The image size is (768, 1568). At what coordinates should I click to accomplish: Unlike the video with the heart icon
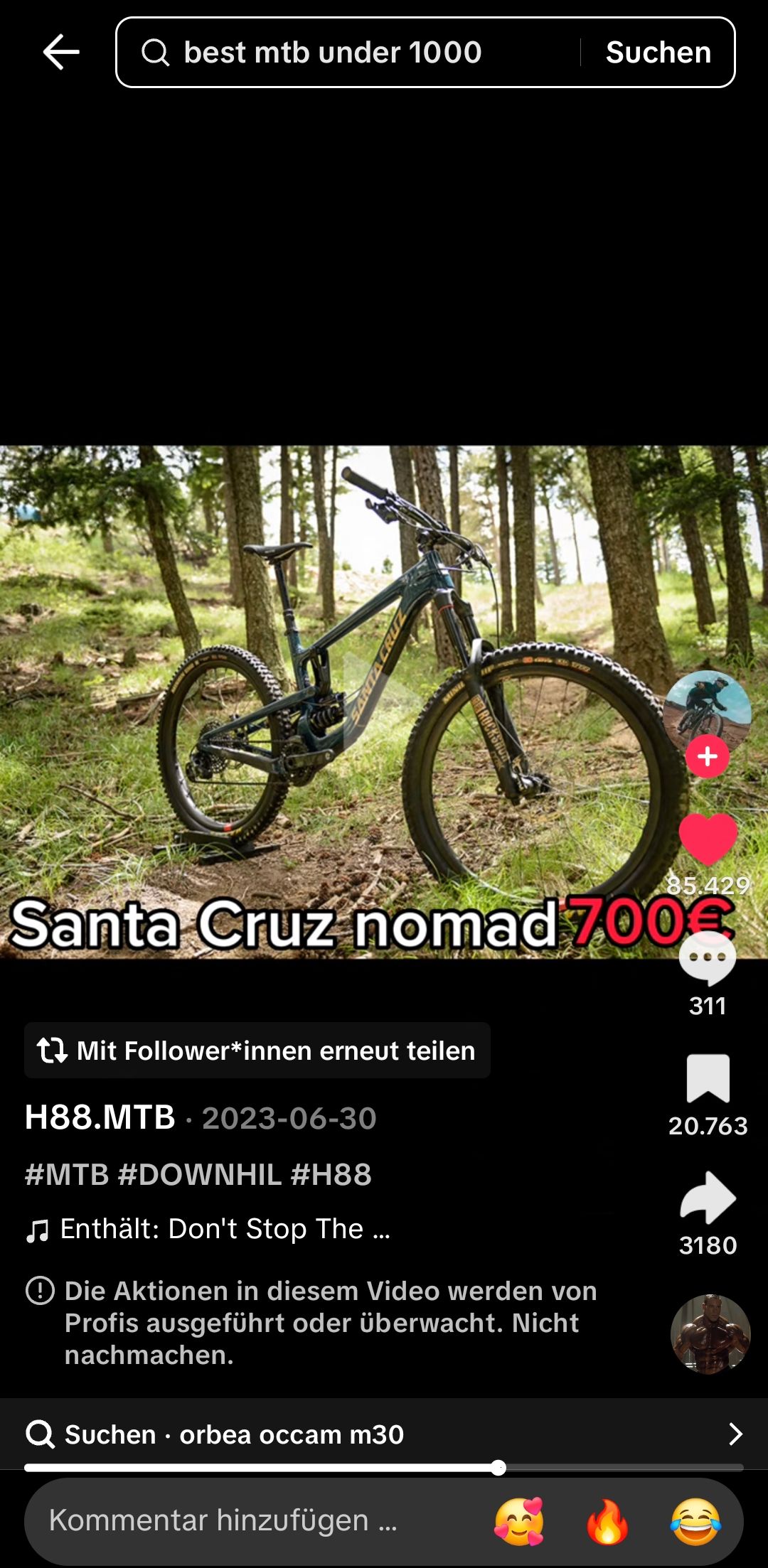coord(708,839)
